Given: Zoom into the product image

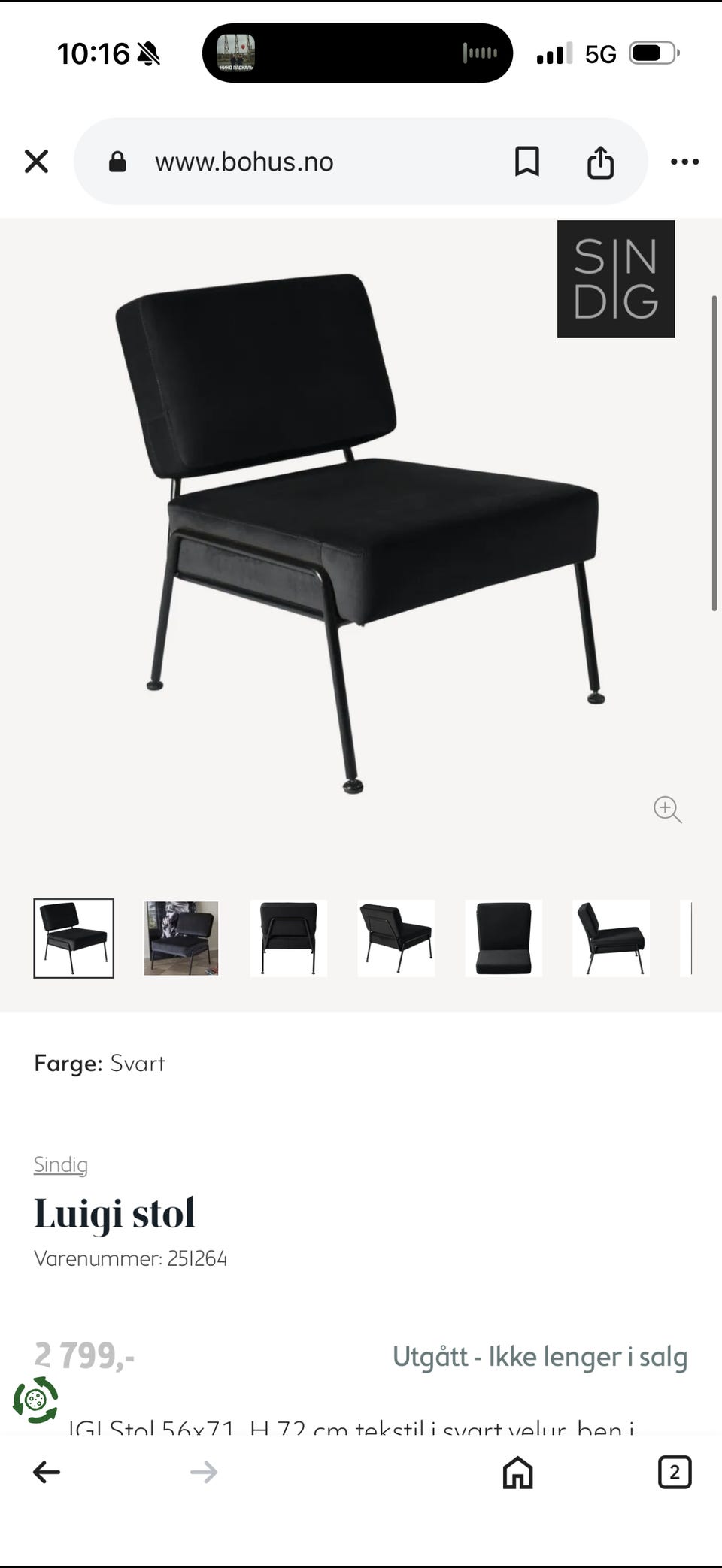Looking at the screenshot, I should click(668, 810).
